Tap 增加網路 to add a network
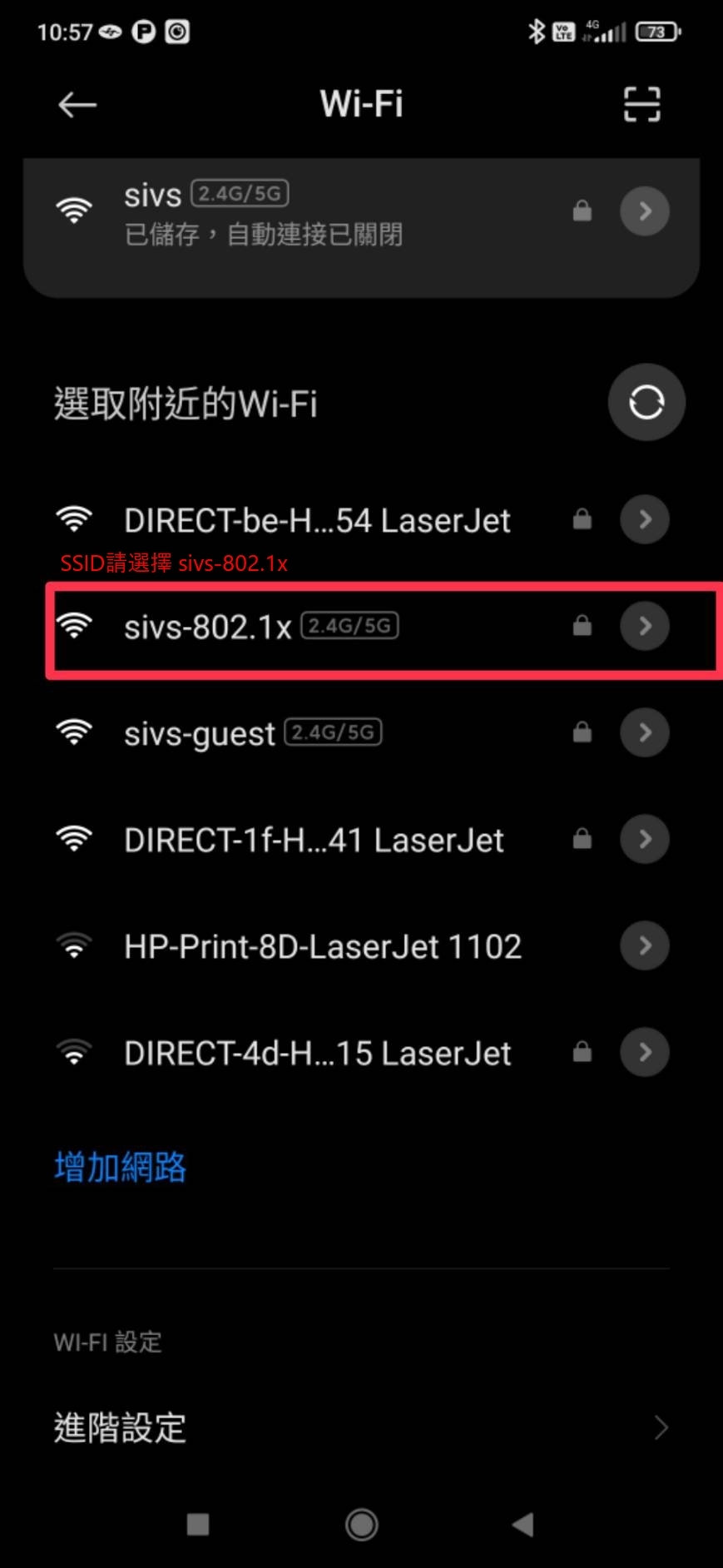Image resolution: width=723 pixels, height=1568 pixels. pos(121,1168)
